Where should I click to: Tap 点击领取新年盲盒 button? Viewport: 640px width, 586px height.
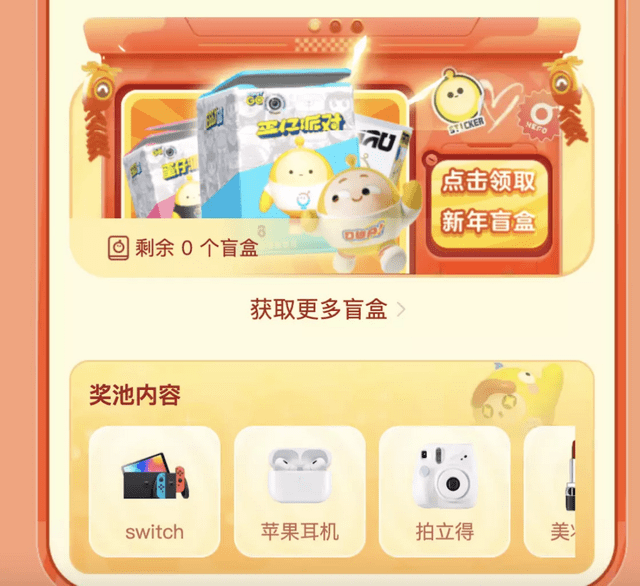tap(488, 202)
